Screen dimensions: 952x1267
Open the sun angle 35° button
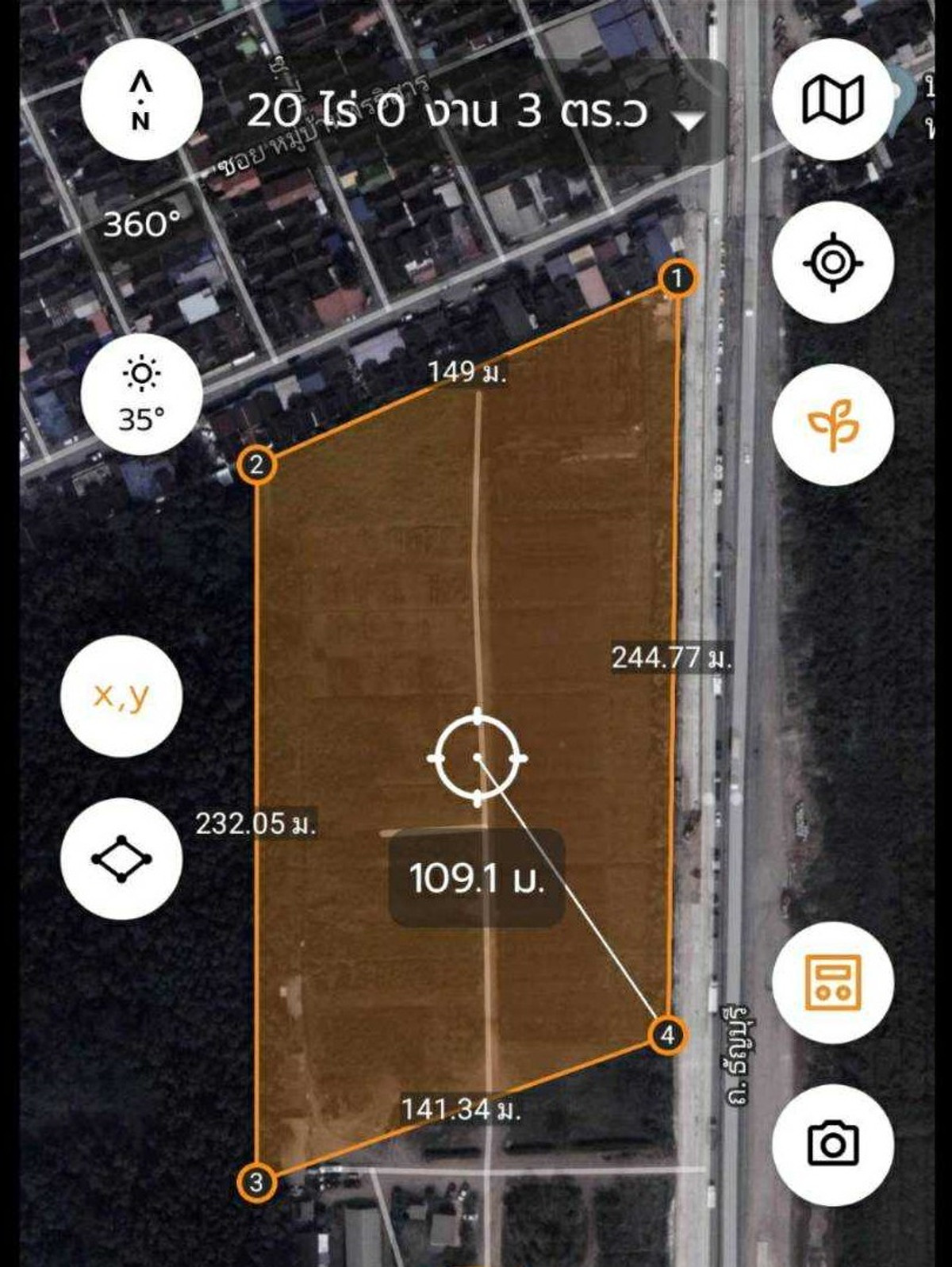[141, 394]
